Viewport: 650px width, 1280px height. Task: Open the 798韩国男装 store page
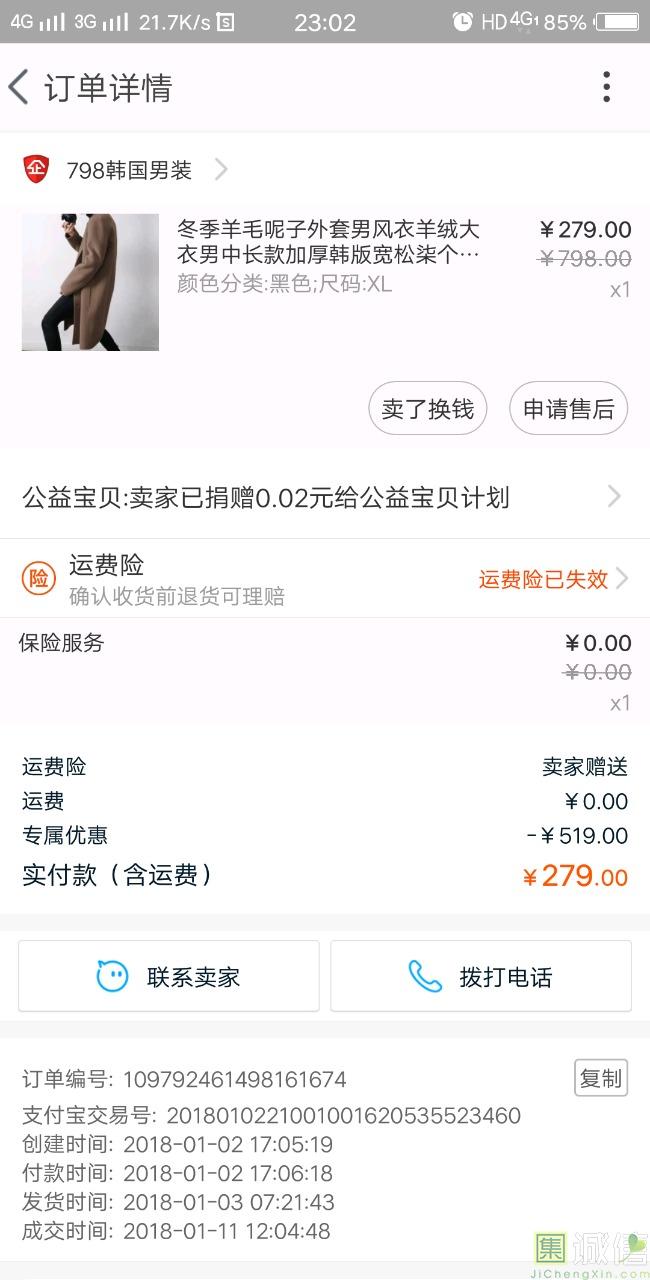point(129,170)
